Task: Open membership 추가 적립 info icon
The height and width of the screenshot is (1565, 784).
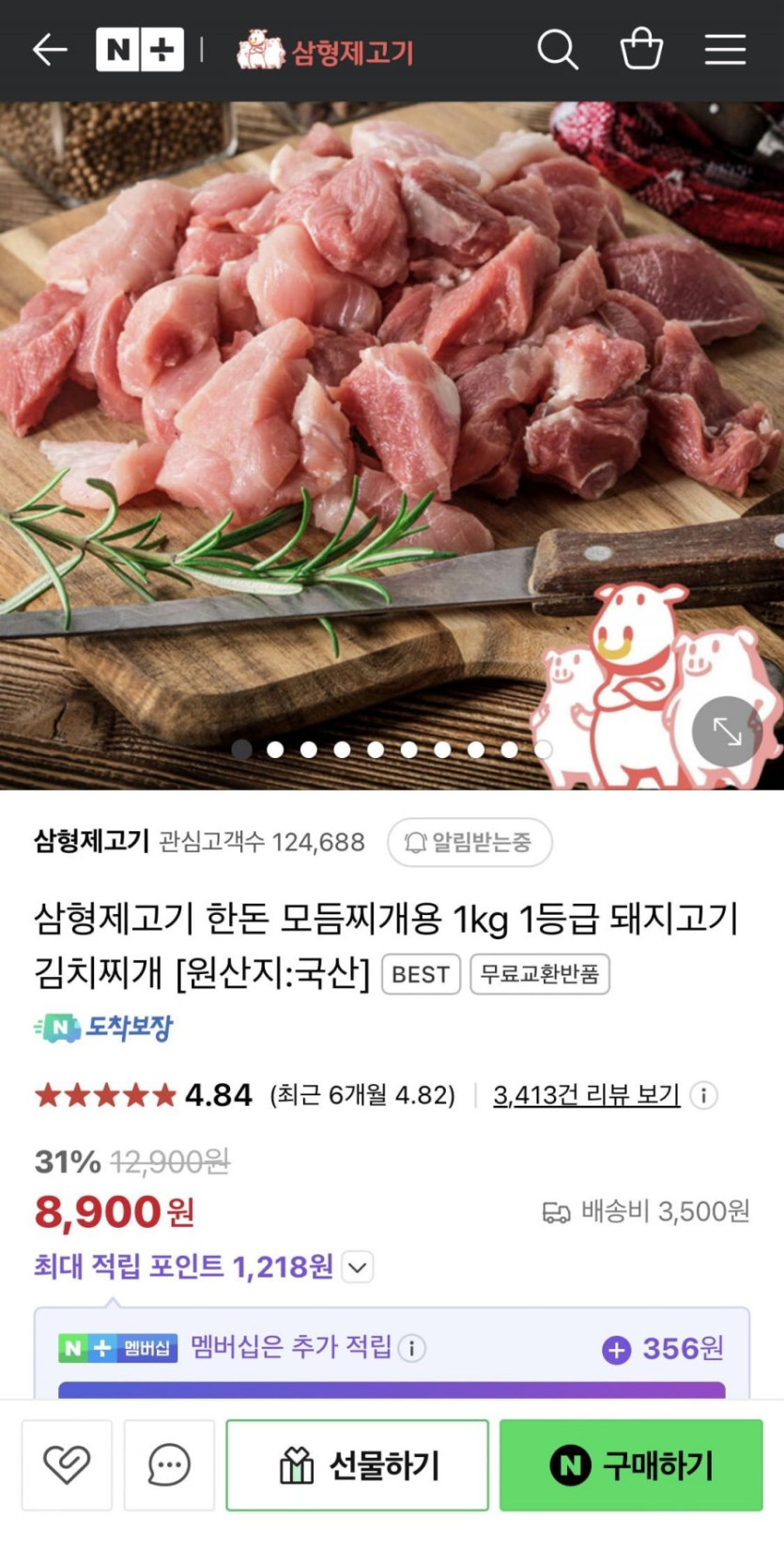Action: click(x=411, y=1348)
